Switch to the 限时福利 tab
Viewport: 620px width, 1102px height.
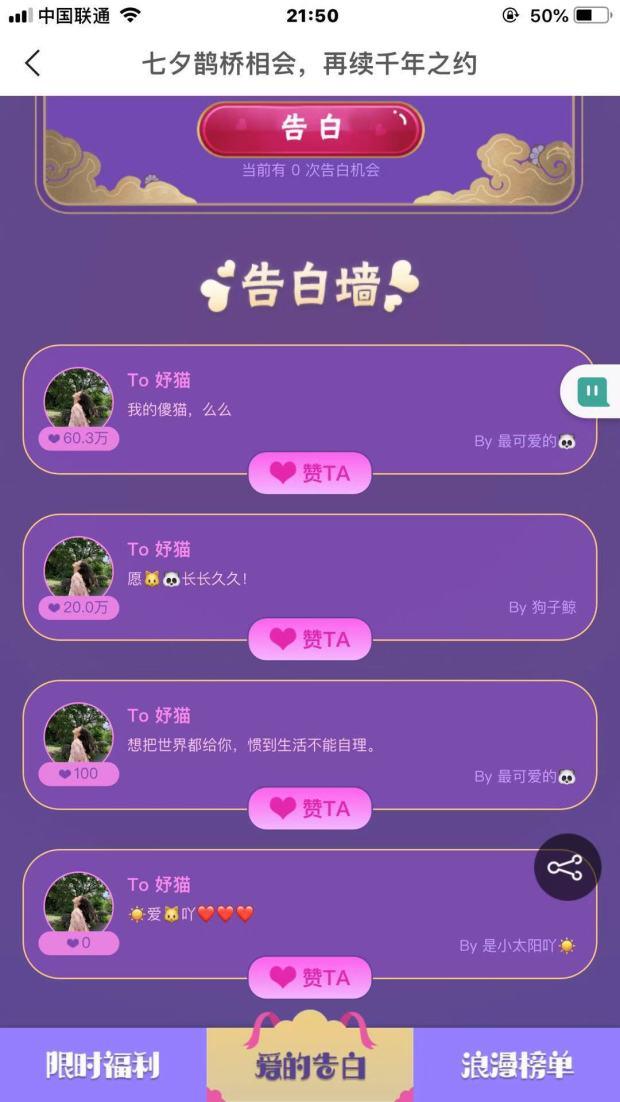[x=103, y=1065]
